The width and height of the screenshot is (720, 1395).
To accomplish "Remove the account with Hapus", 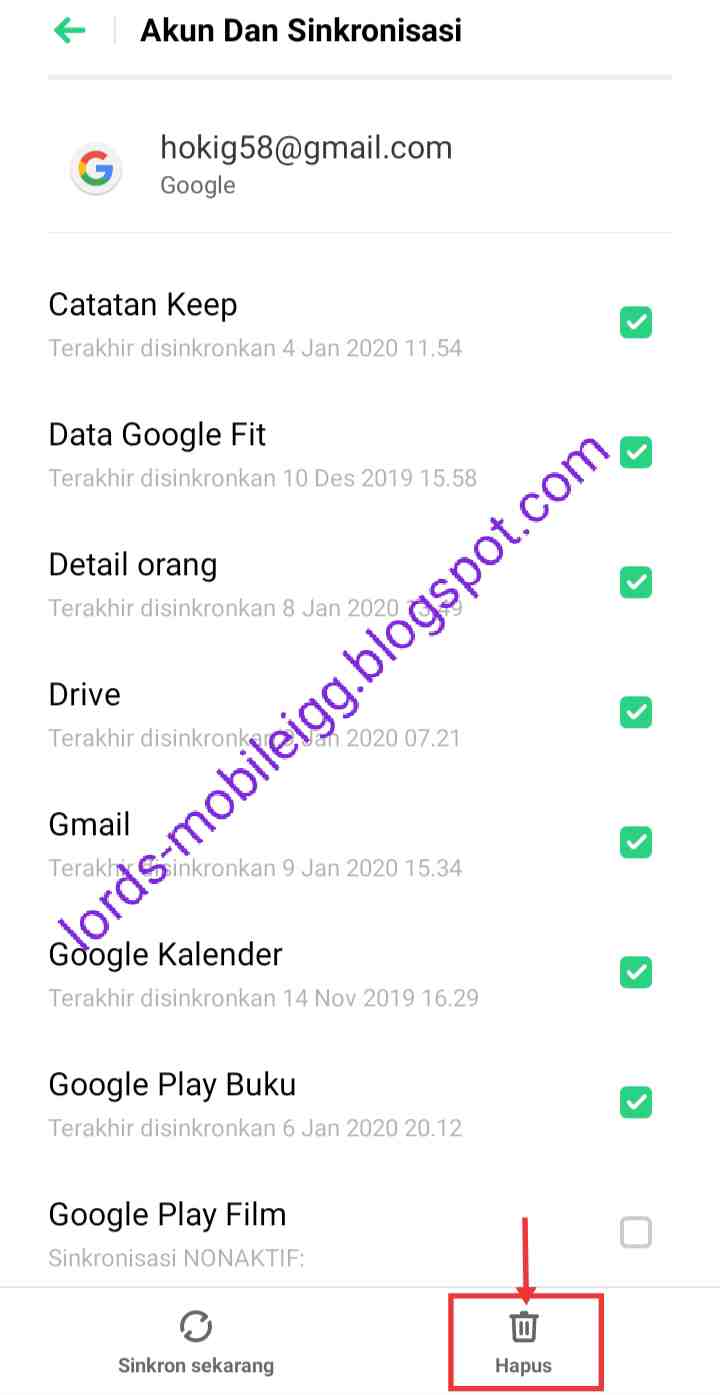I will pyautogui.click(x=524, y=1343).
